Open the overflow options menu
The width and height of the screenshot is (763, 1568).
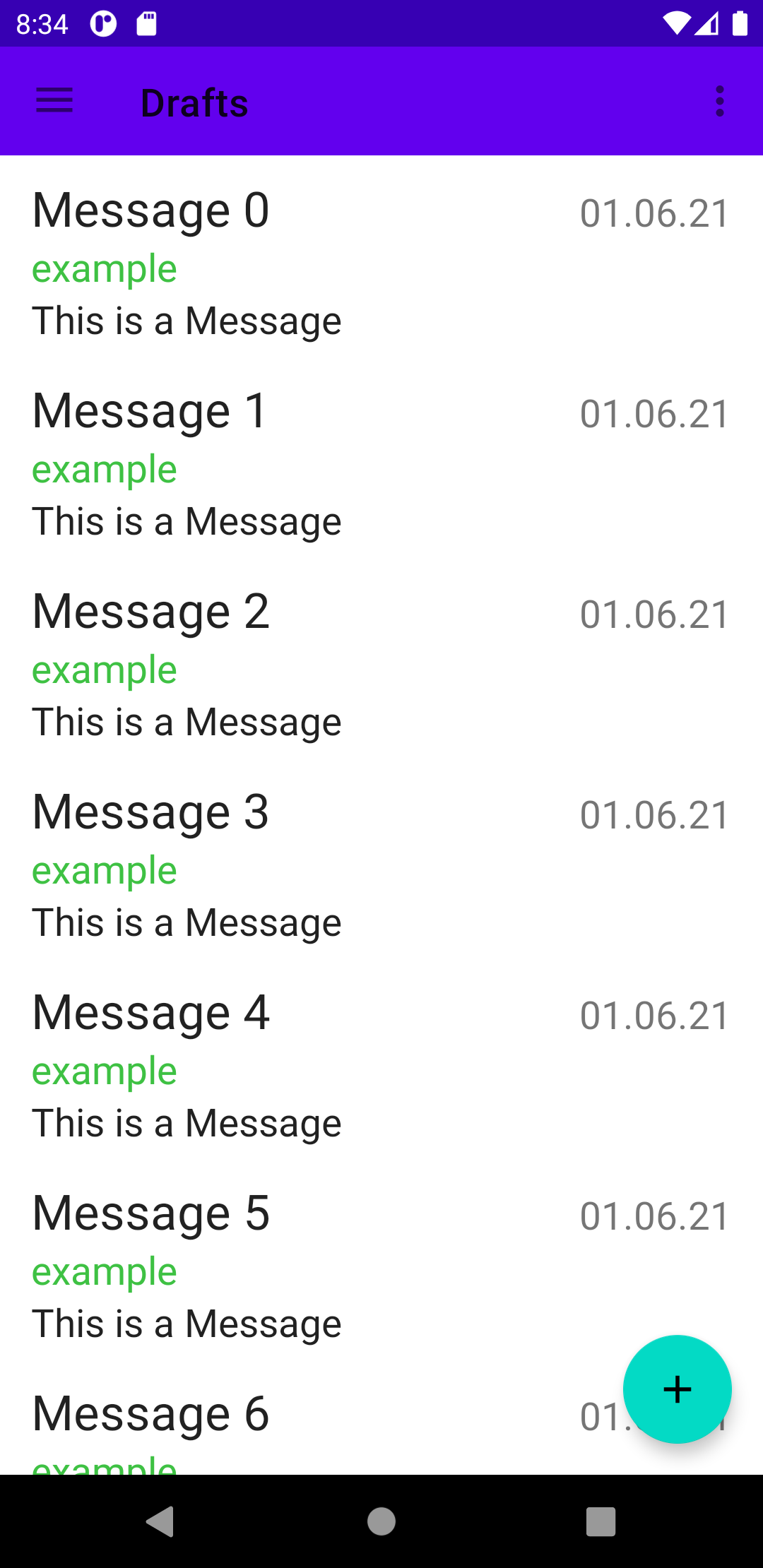(719, 101)
